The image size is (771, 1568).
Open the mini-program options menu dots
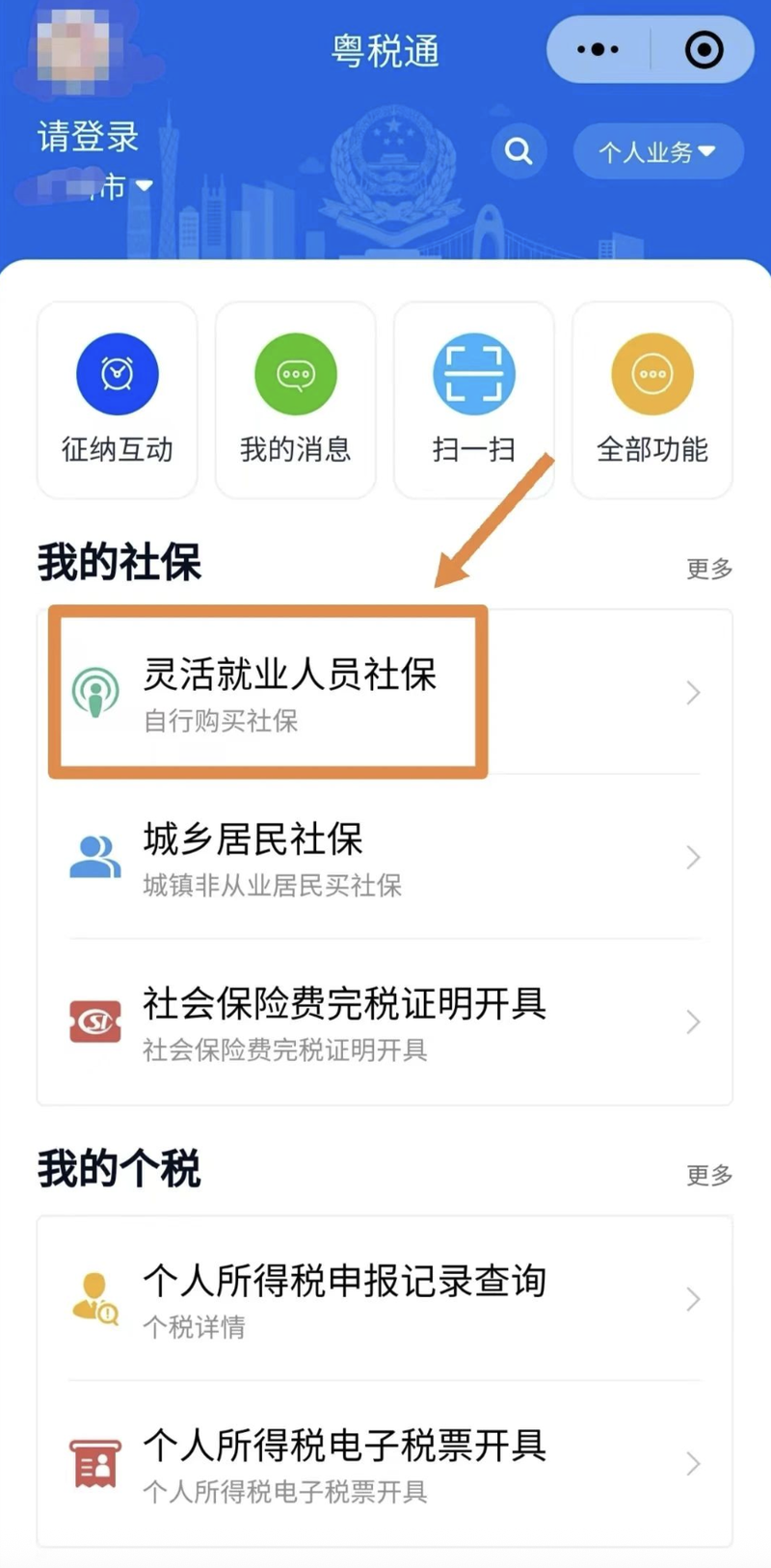pos(597,48)
